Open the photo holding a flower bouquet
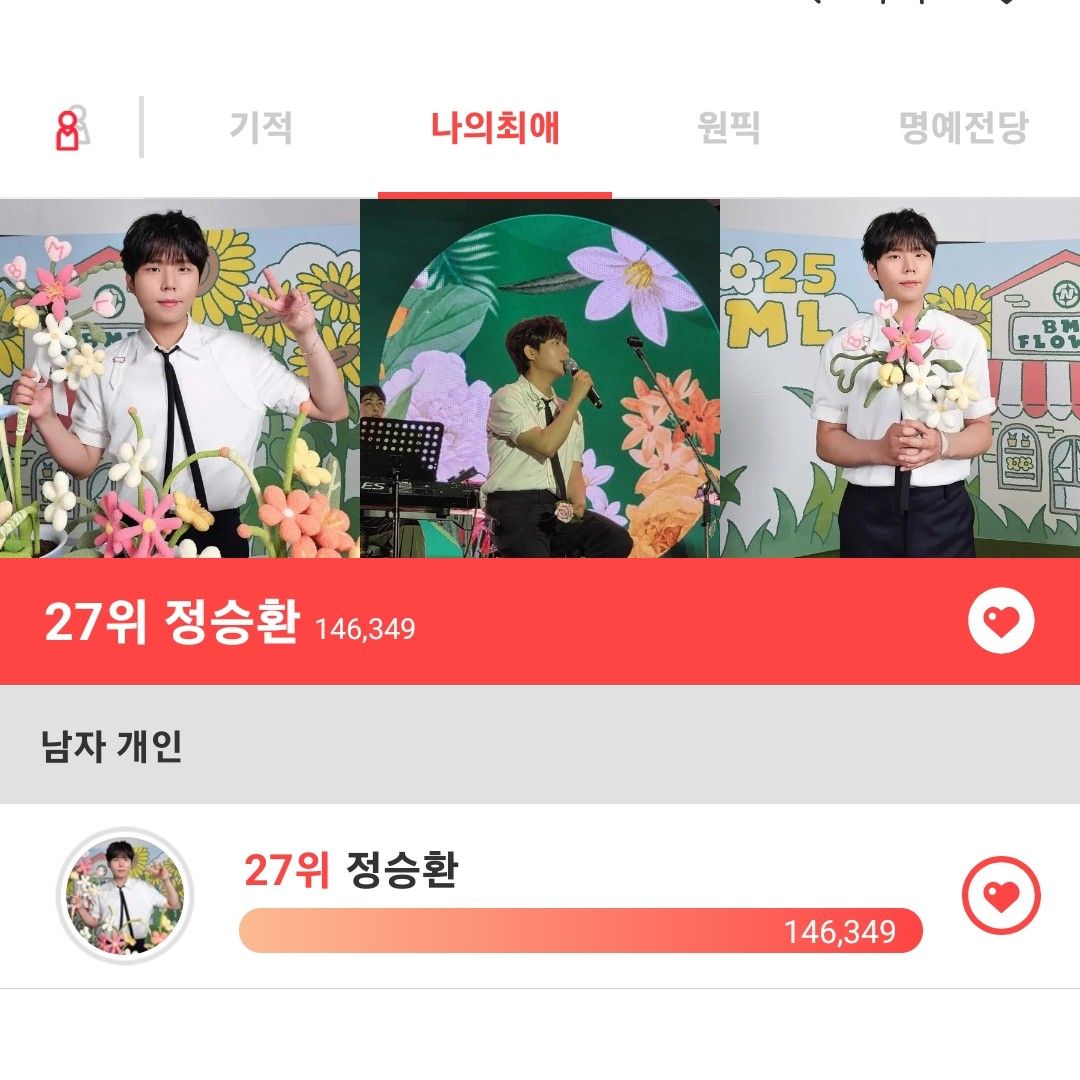The height and width of the screenshot is (1080, 1080). [x=900, y=378]
